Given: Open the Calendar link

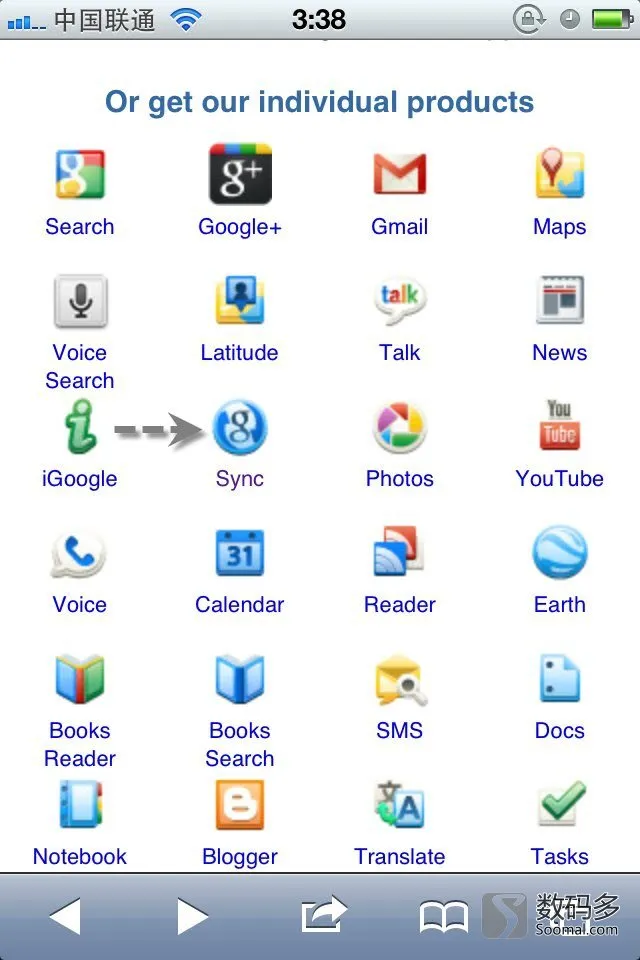Looking at the screenshot, I should point(240,572).
